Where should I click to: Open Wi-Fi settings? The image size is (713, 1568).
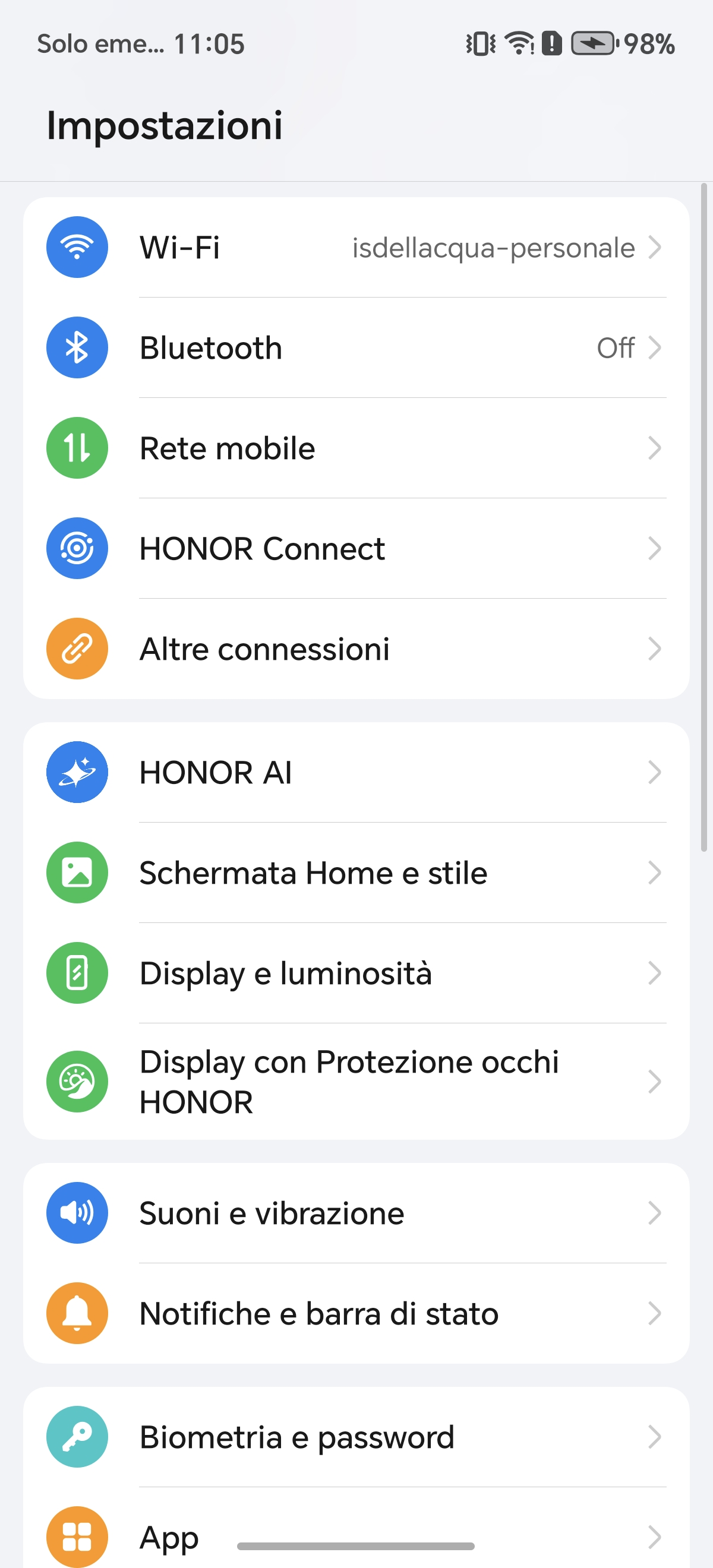point(356,247)
